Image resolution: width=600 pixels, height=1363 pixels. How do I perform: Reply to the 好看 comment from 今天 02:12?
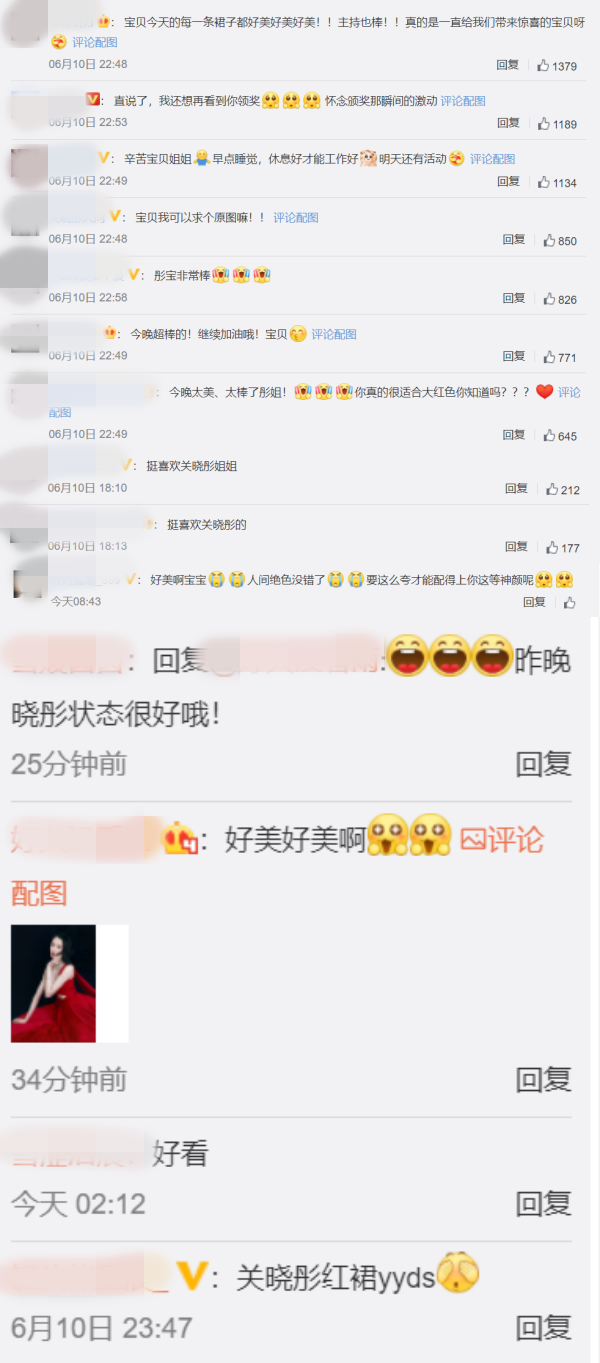pyautogui.click(x=543, y=1204)
